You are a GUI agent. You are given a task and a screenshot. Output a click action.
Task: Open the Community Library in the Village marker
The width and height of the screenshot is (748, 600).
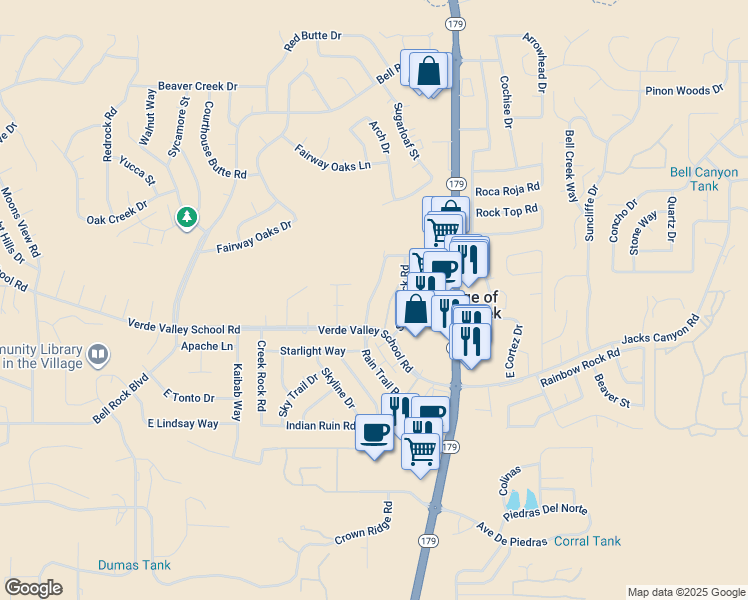pos(99,354)
